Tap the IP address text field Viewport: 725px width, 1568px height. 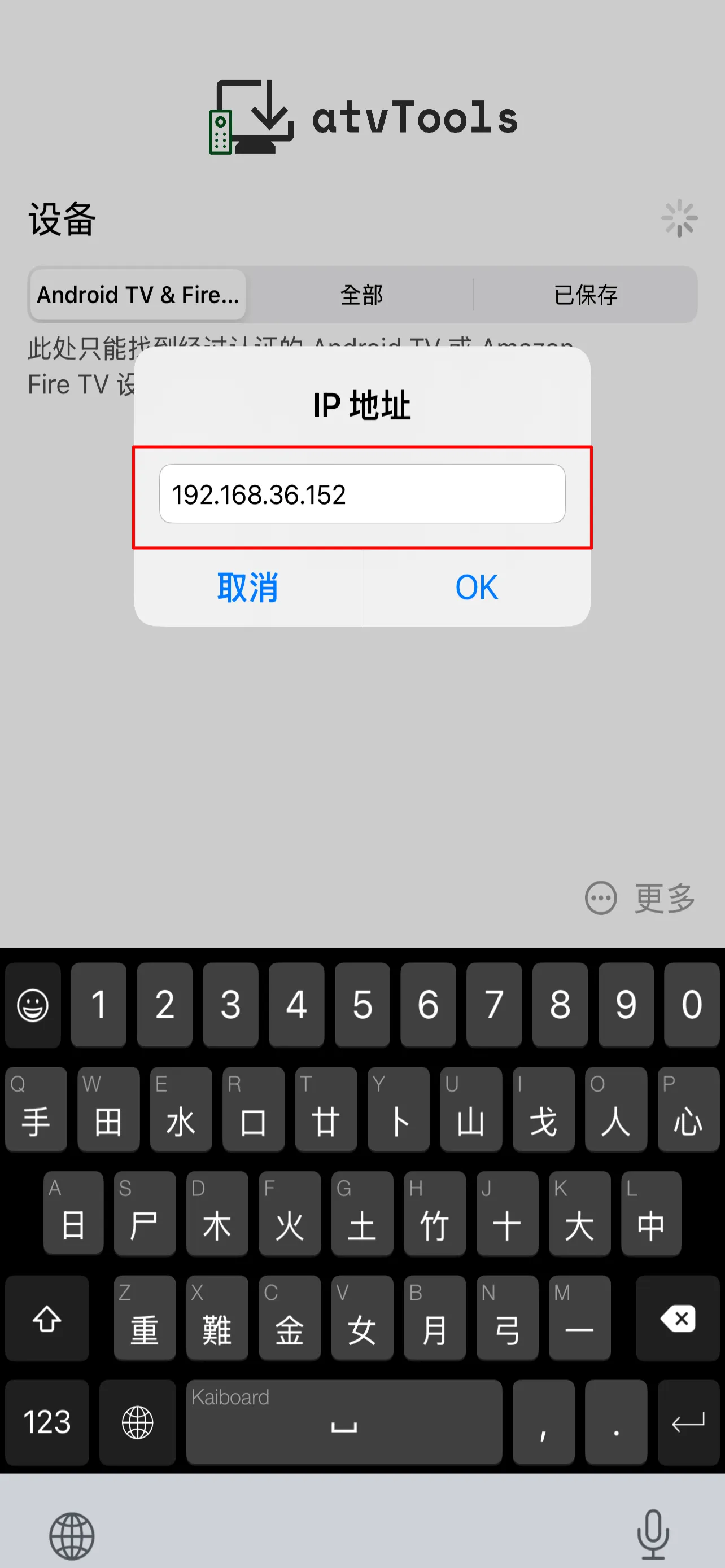(x=362, y=494)
